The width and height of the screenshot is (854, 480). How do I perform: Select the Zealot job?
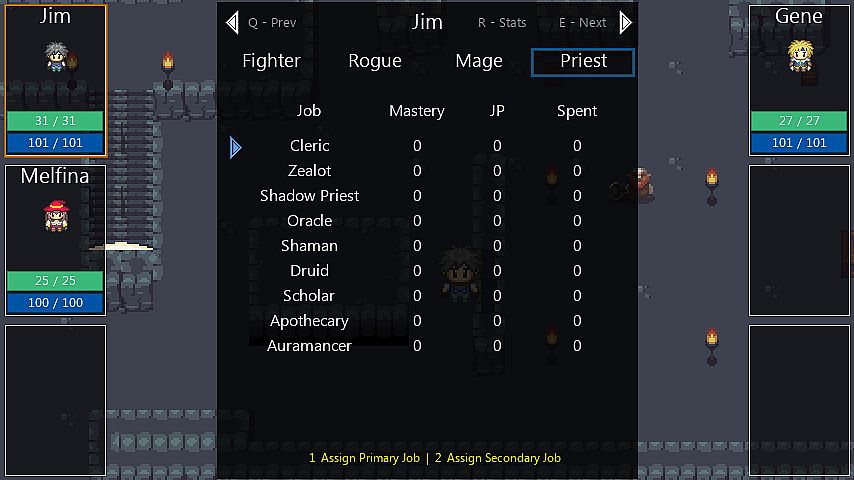[309, 171]
